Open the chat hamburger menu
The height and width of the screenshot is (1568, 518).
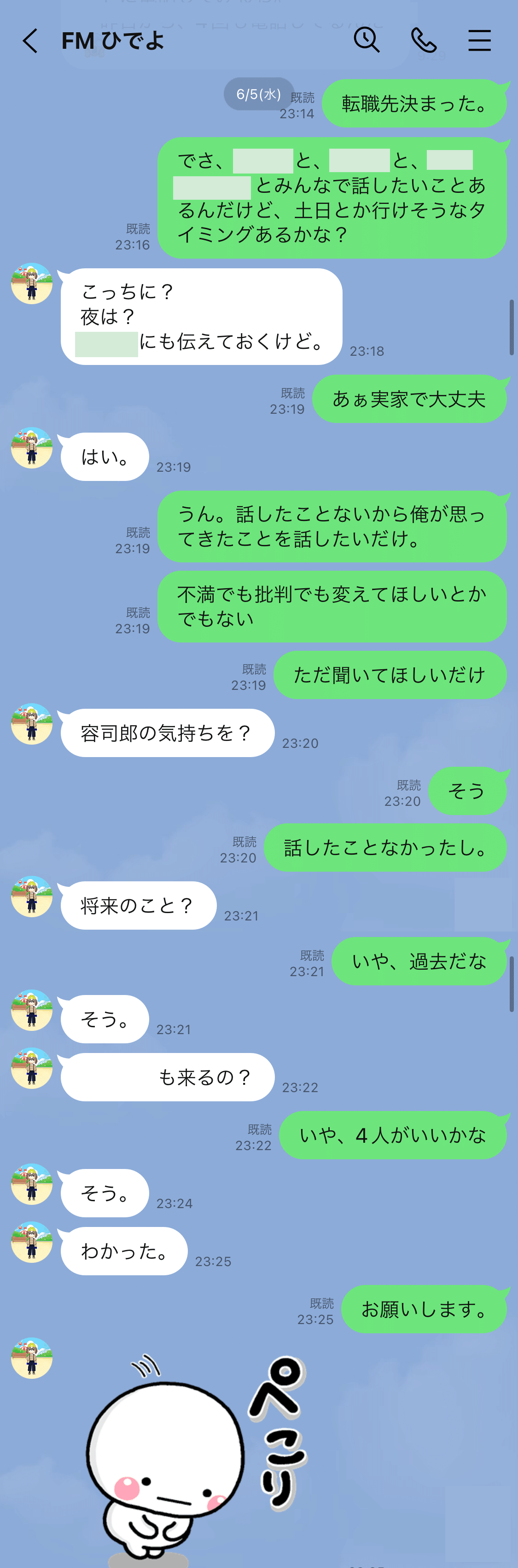479,41
